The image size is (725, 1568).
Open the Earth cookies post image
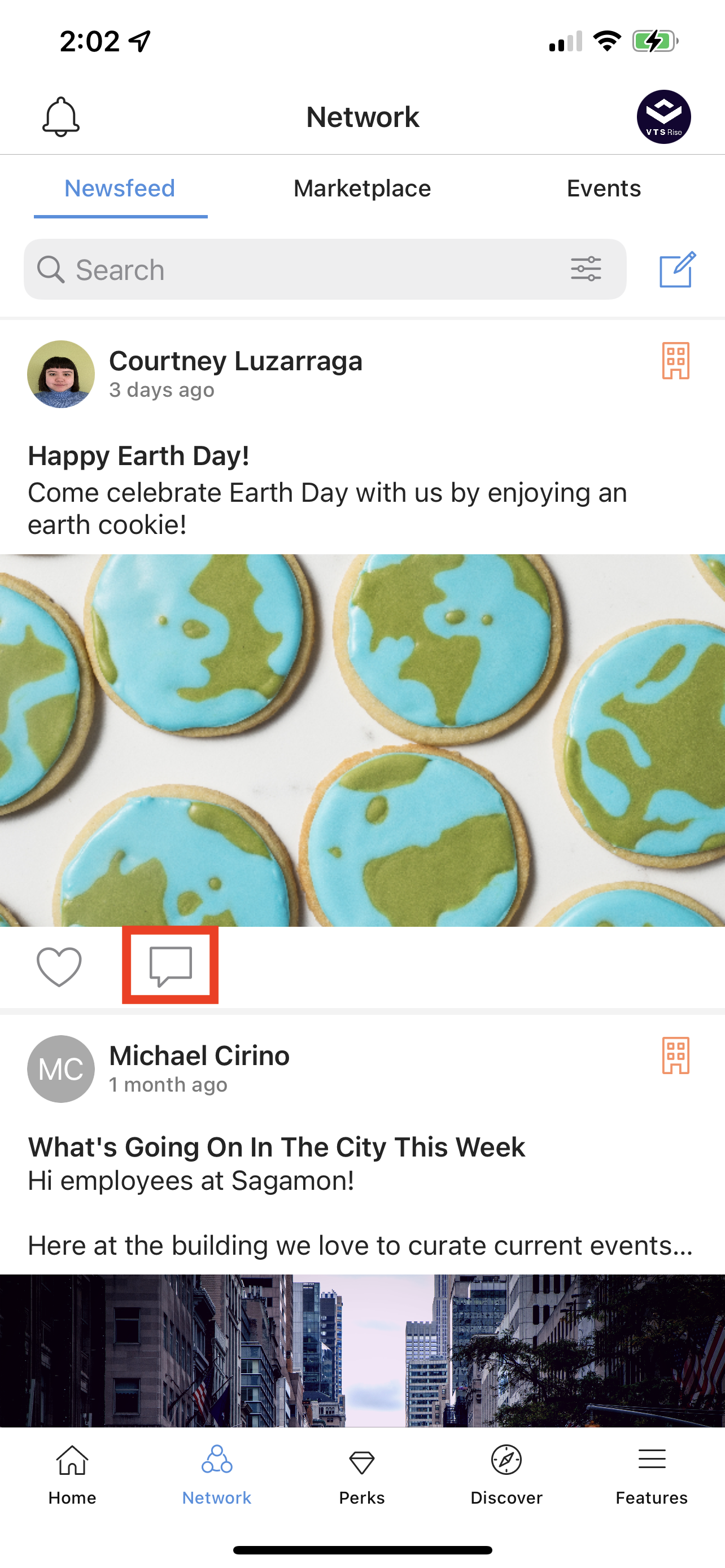coord(362,739)
